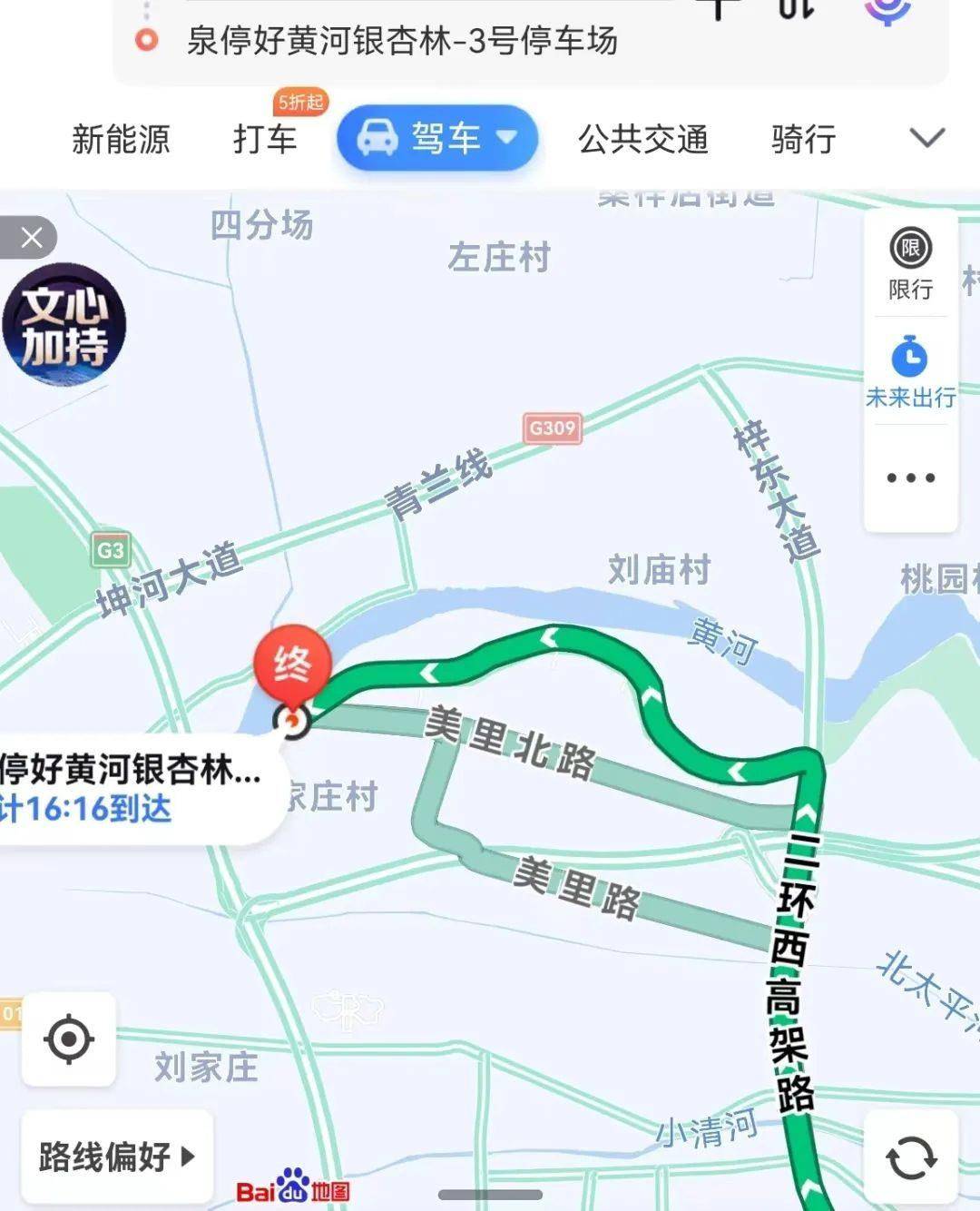
Task: Open the 驾车 driving dropdown
Action: [437, 139]
